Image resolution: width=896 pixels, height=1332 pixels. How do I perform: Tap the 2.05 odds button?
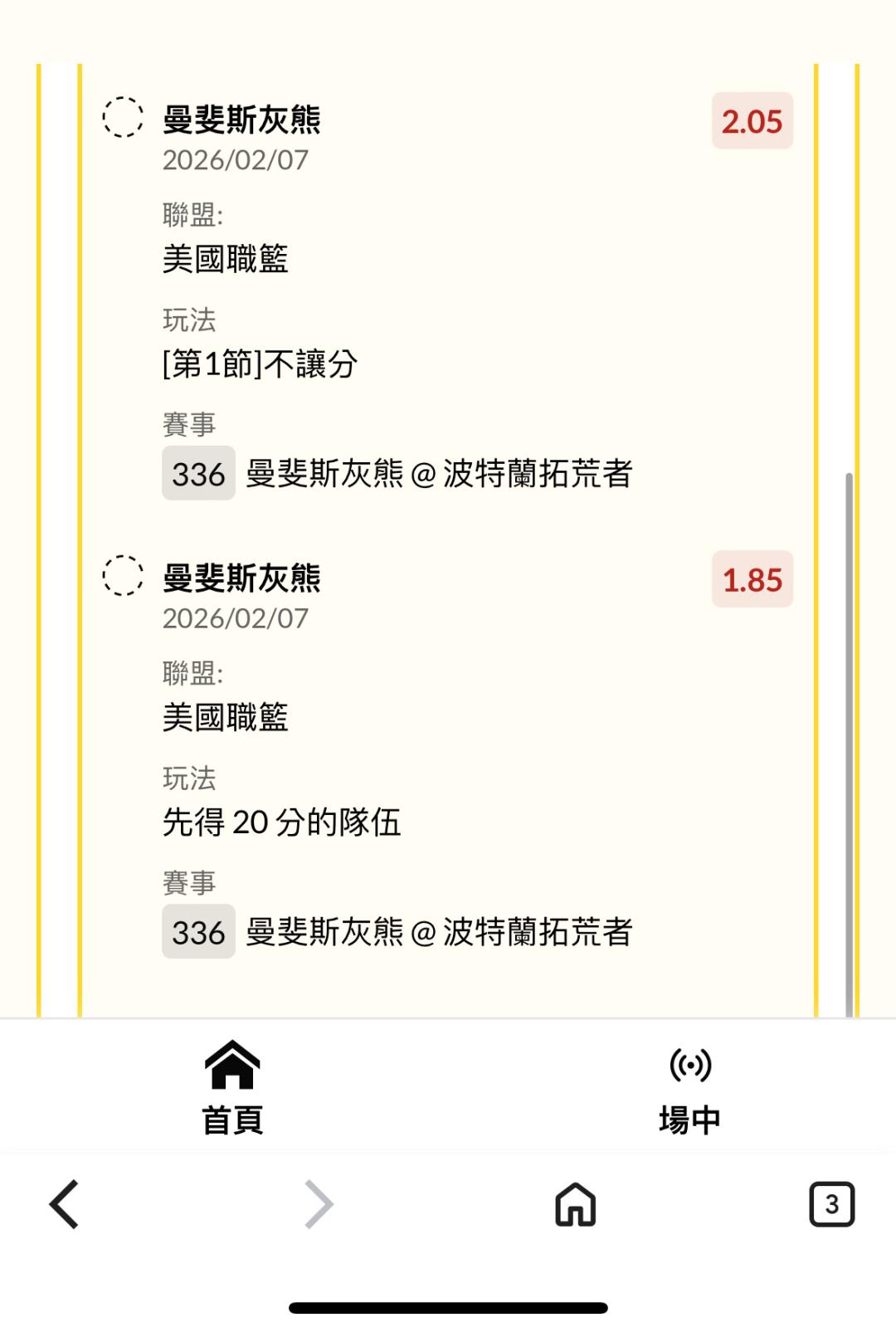(752, 121)
